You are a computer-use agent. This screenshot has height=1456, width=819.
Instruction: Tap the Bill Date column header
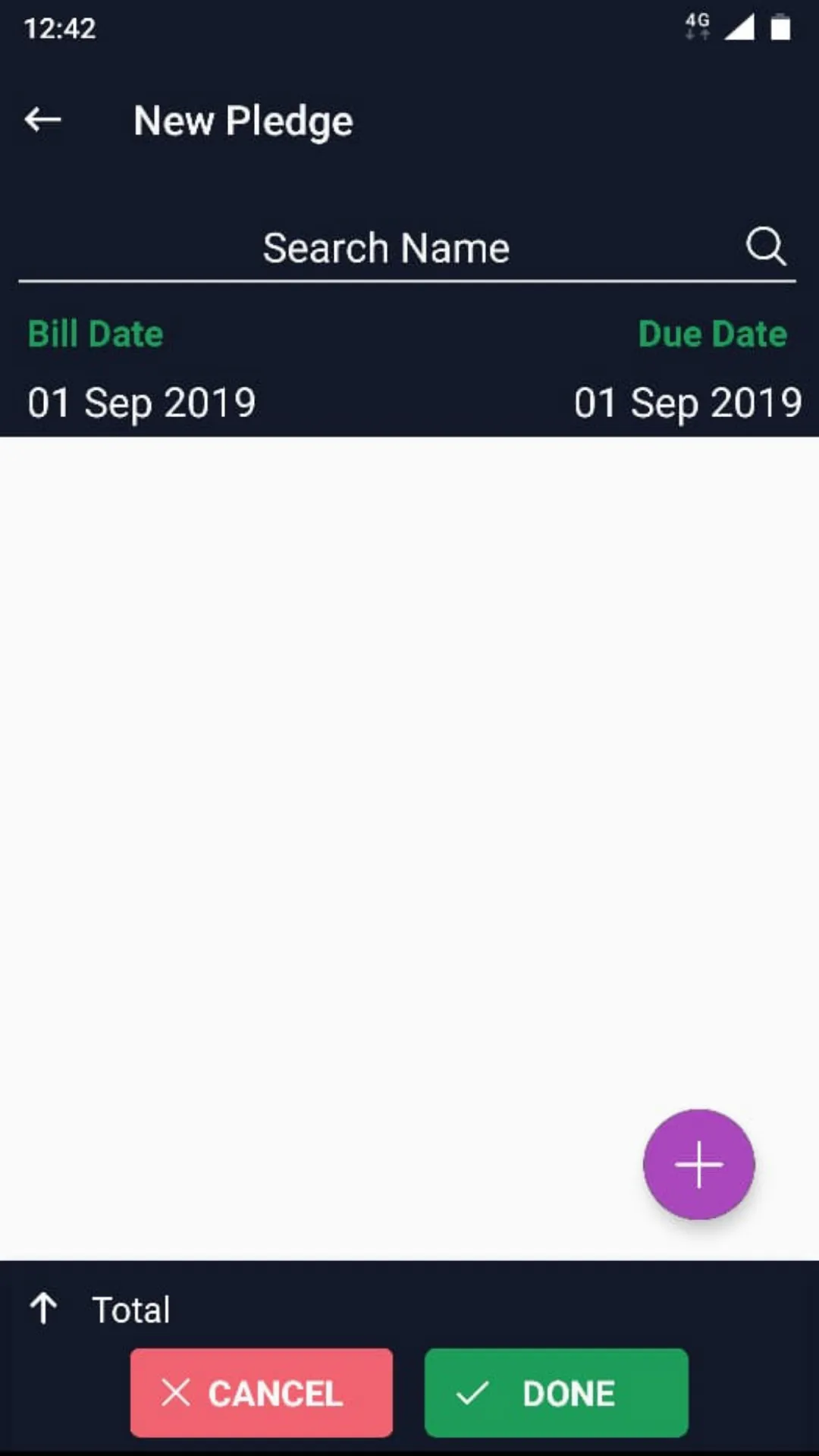(95, 334)
